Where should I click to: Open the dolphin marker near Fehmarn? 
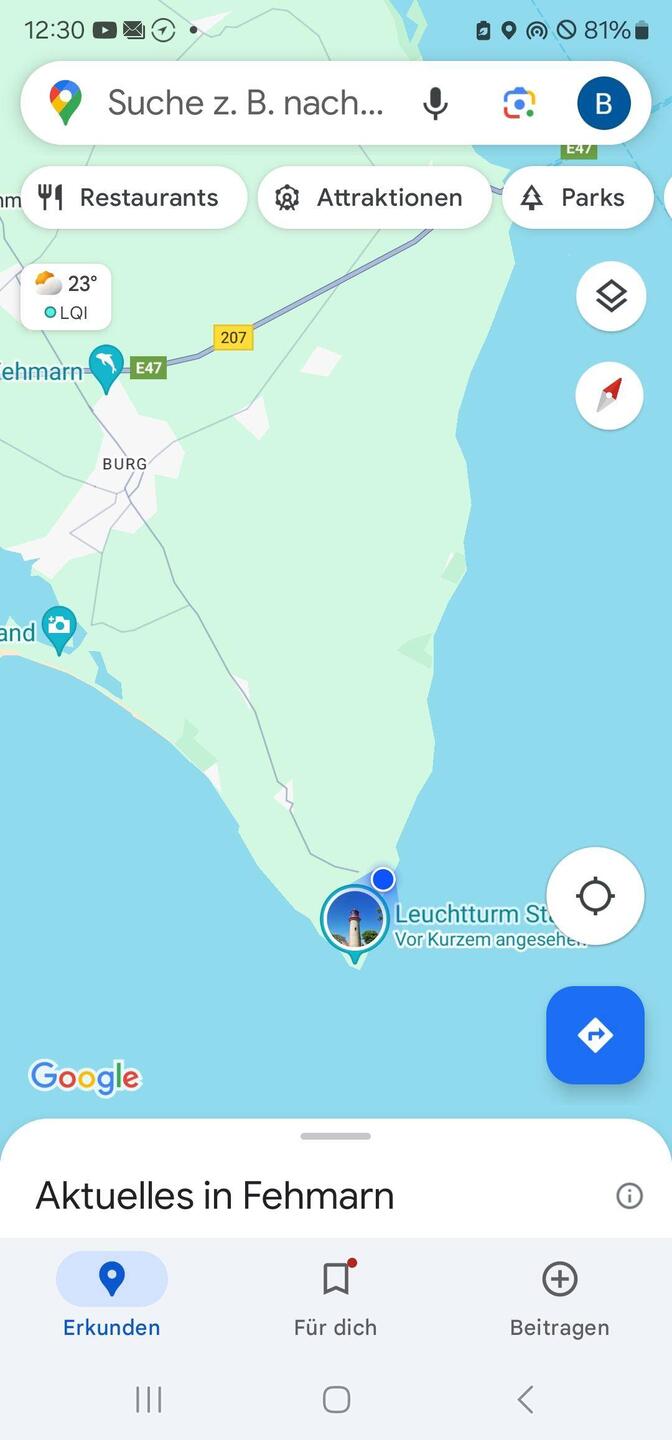106,366
